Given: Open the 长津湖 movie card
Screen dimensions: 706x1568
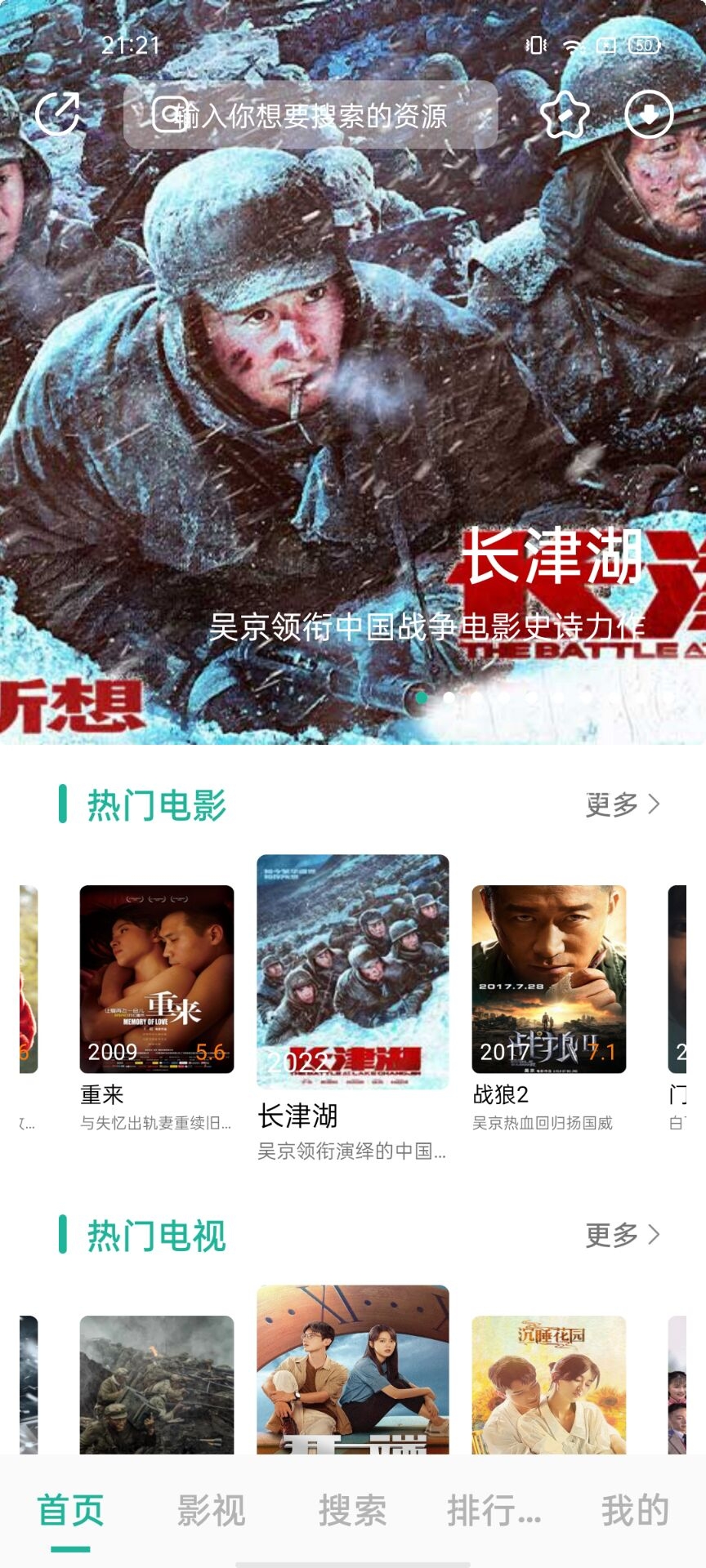Looking at the screenshot, I should coord(353,972).
